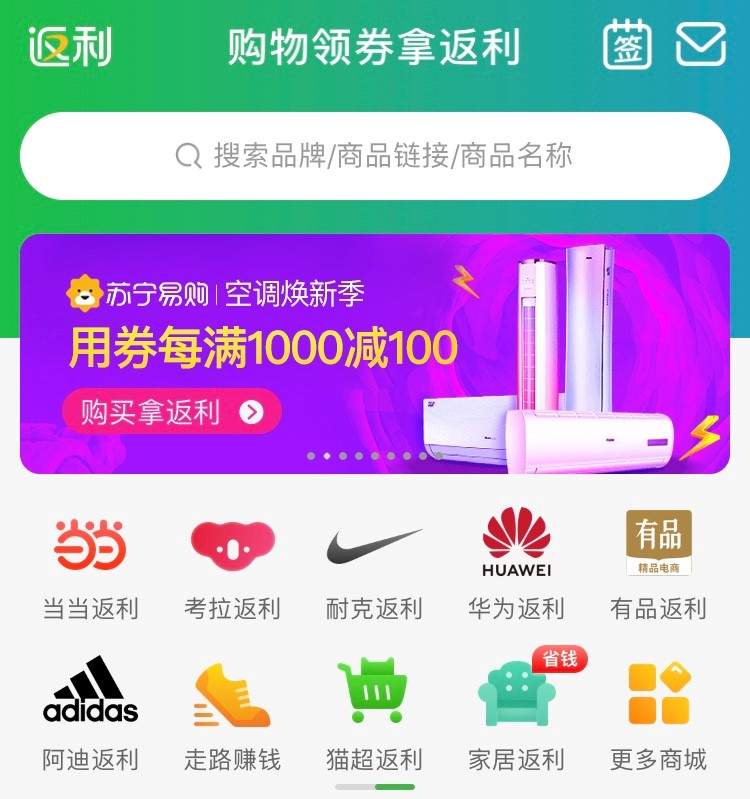Open 考拉返利 Kaola rebate

point(232,543)
